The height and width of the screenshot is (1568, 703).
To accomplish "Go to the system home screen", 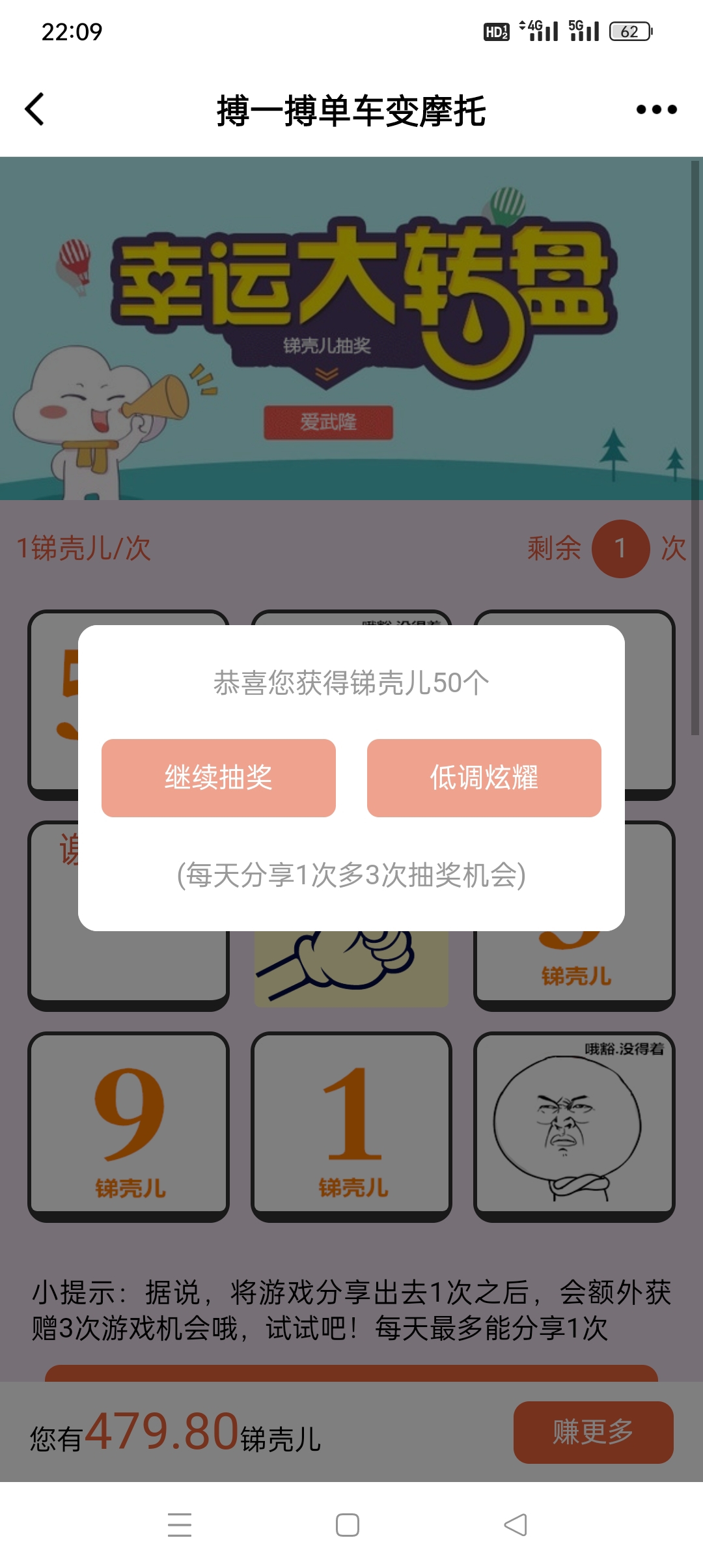I will (x=348, y=1524).
